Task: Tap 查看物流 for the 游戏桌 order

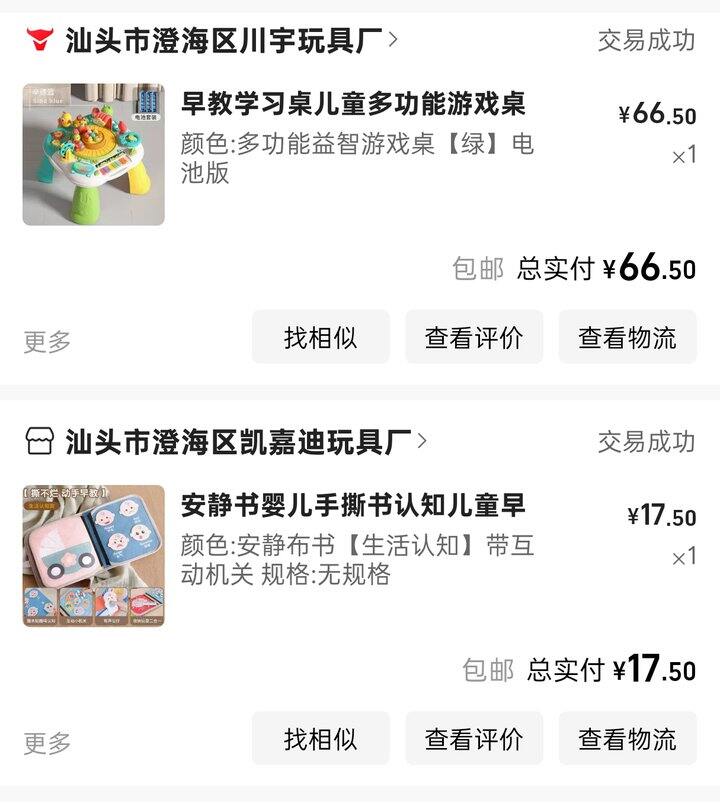Action: [x=627, y=338]
